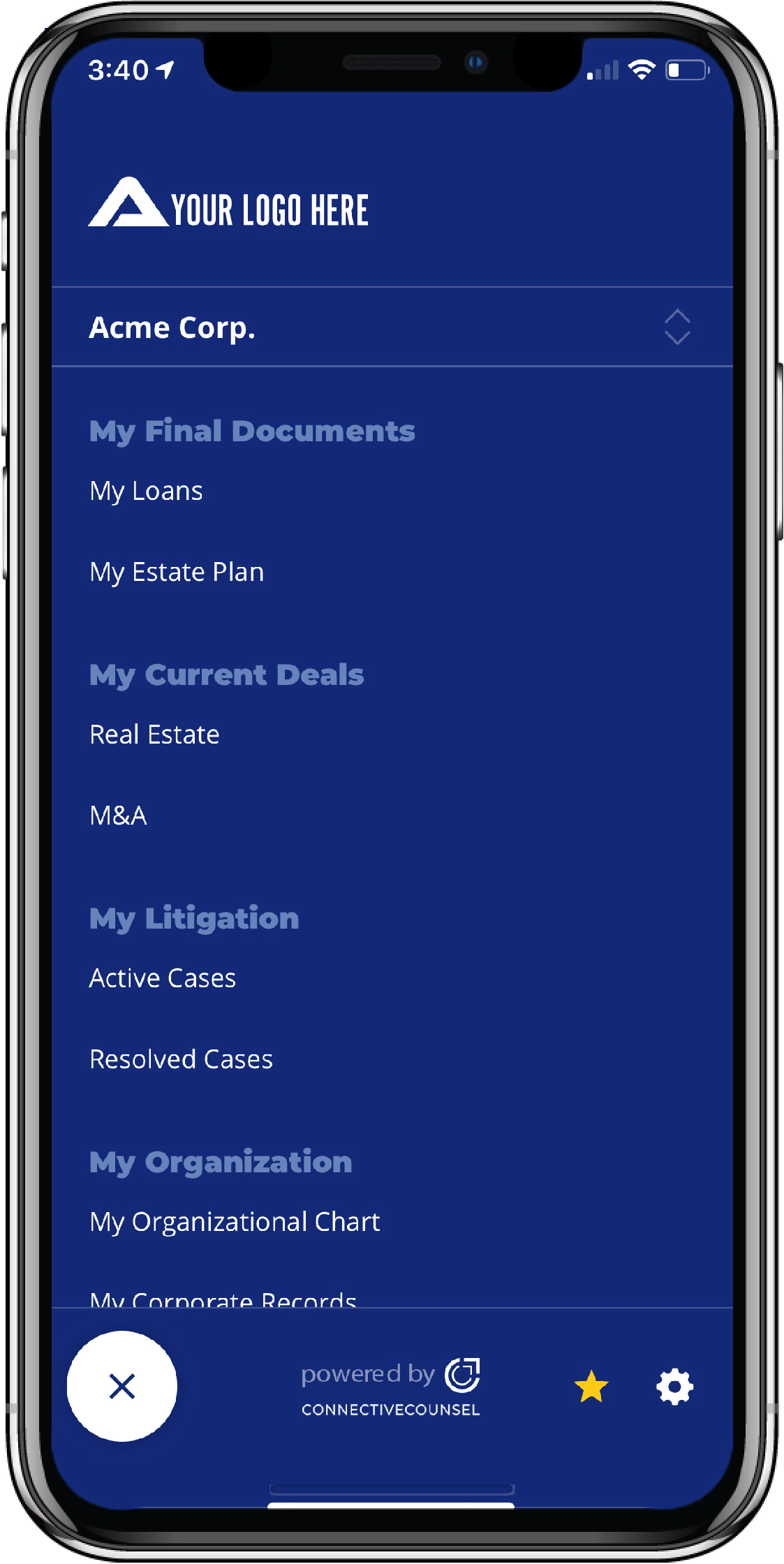The height and width of the screenshot is (1564, 784).
Task: Expand the Acme Corp. organization selector
Action: click(x=392, y=327)
